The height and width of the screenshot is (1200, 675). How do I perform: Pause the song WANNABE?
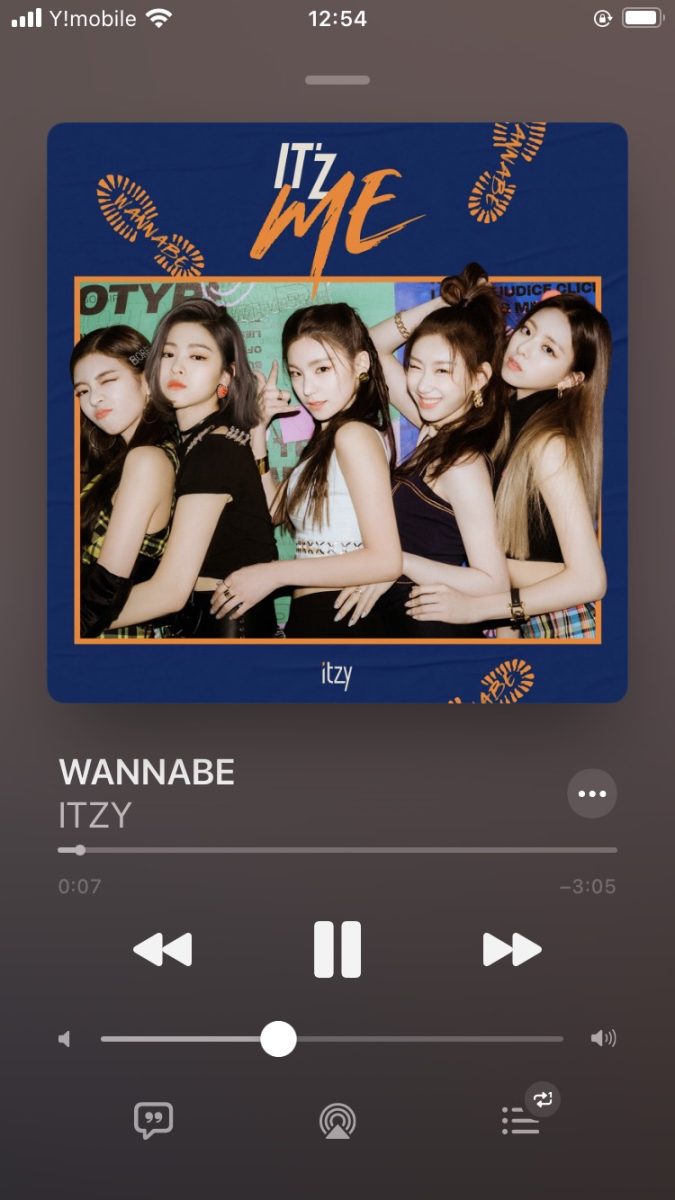[337, 949]
